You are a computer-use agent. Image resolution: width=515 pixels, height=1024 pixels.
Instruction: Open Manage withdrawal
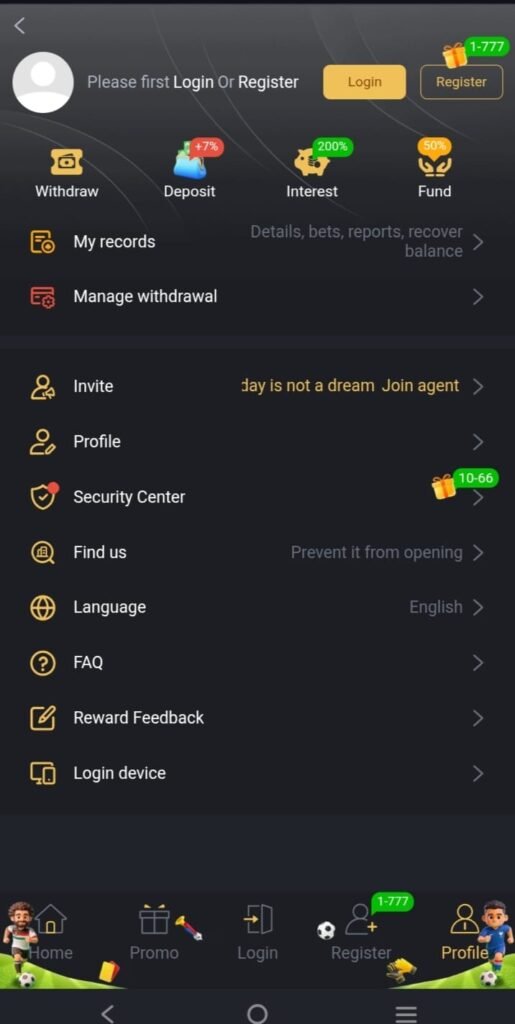coord(257,297)
